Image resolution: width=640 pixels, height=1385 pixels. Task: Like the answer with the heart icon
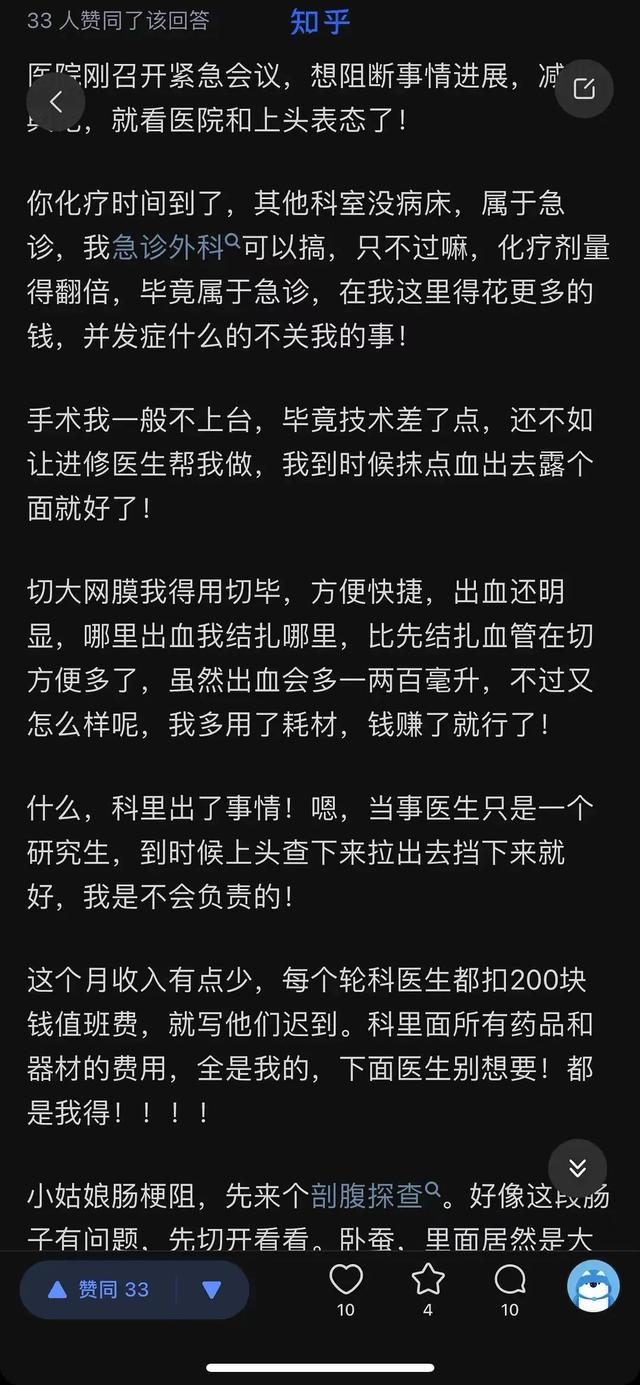(346, 1288)
